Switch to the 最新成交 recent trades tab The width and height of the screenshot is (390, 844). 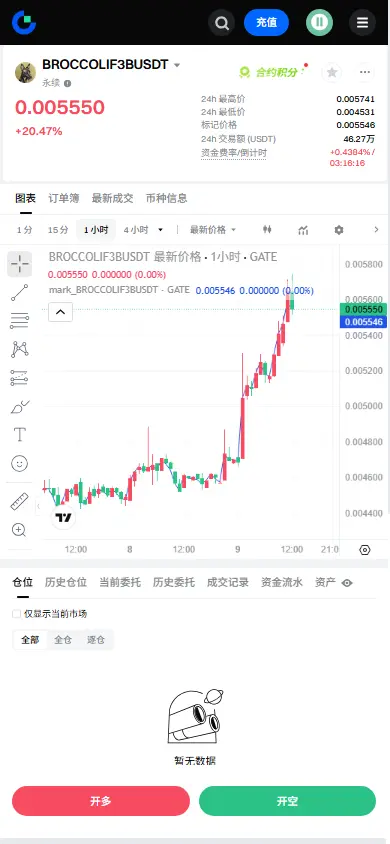point(112,198)
